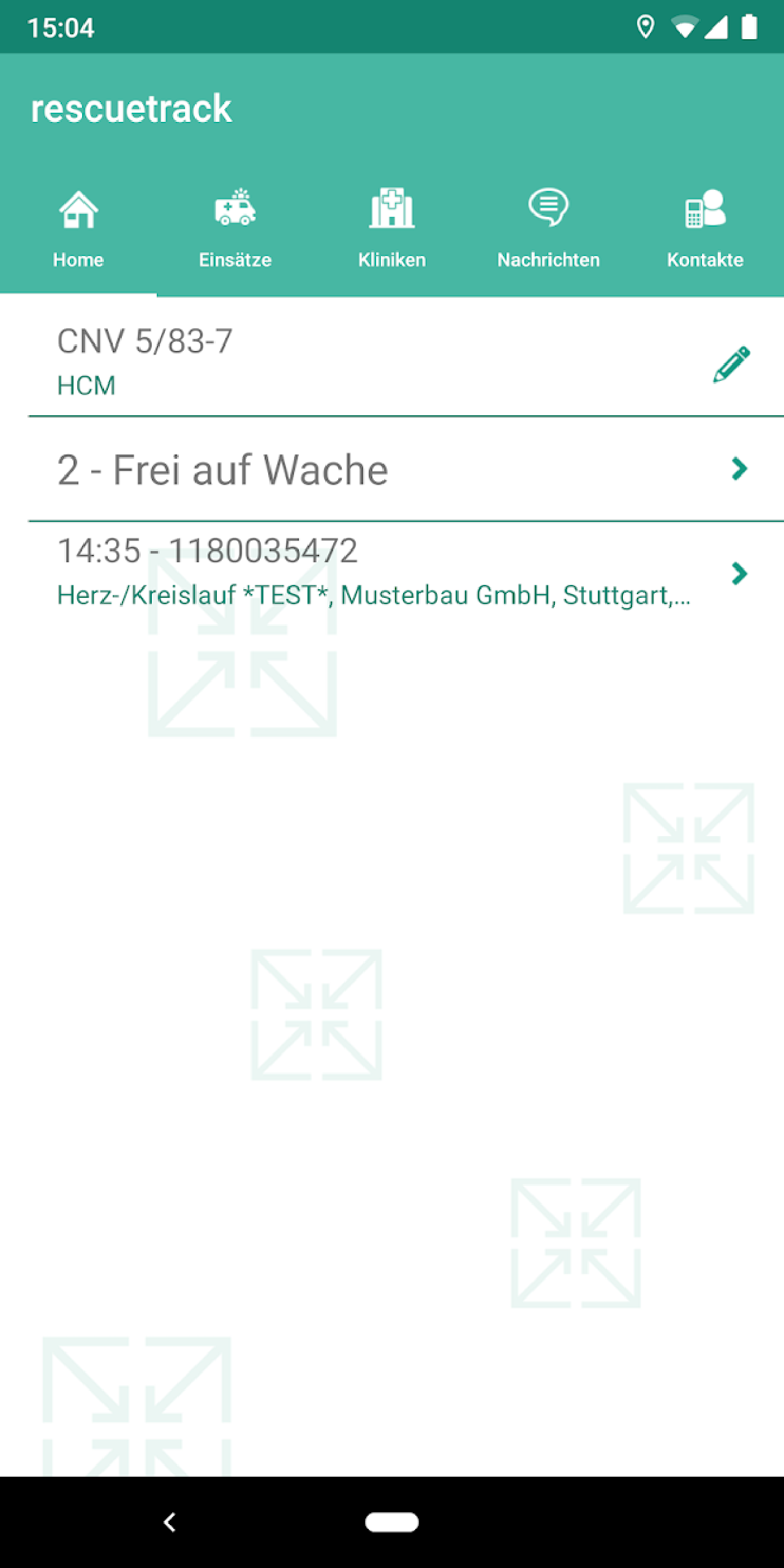
Task: Edit vehicle CNV 5/83-7 with pencil icon
Action: [x=731, y=364]
